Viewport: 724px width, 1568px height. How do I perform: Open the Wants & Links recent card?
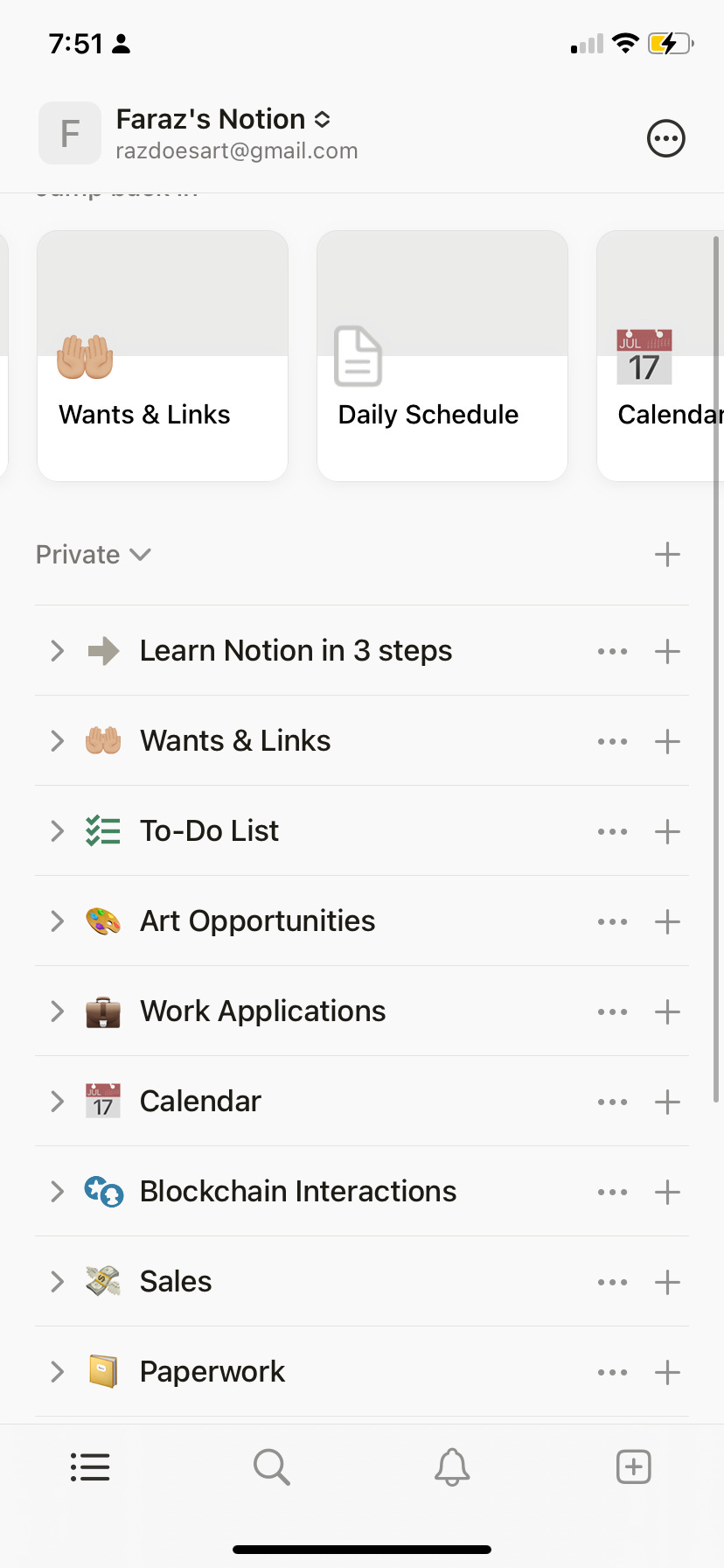163,355
